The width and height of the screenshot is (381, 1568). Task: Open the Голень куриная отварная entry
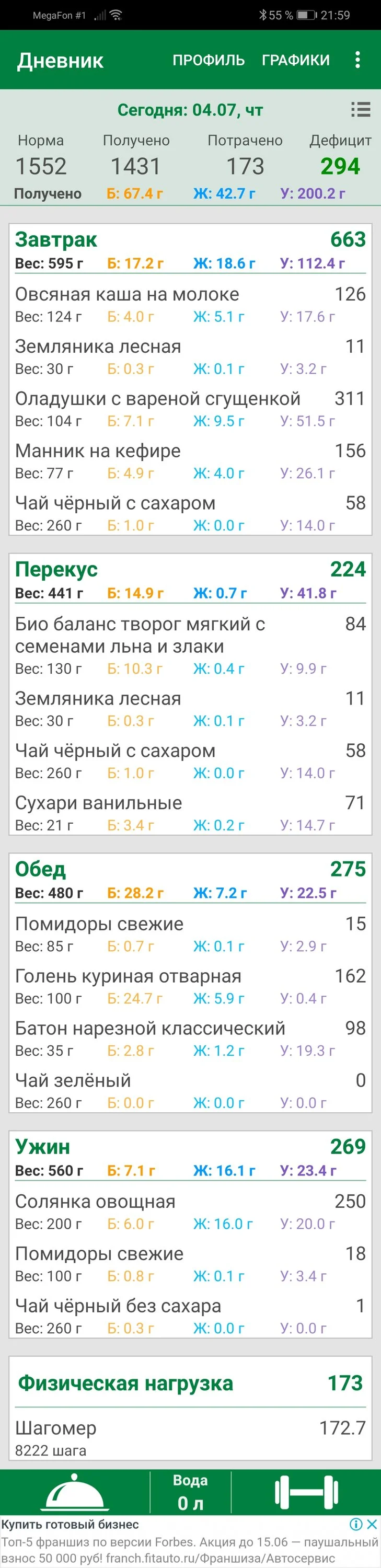pos(190,986)
